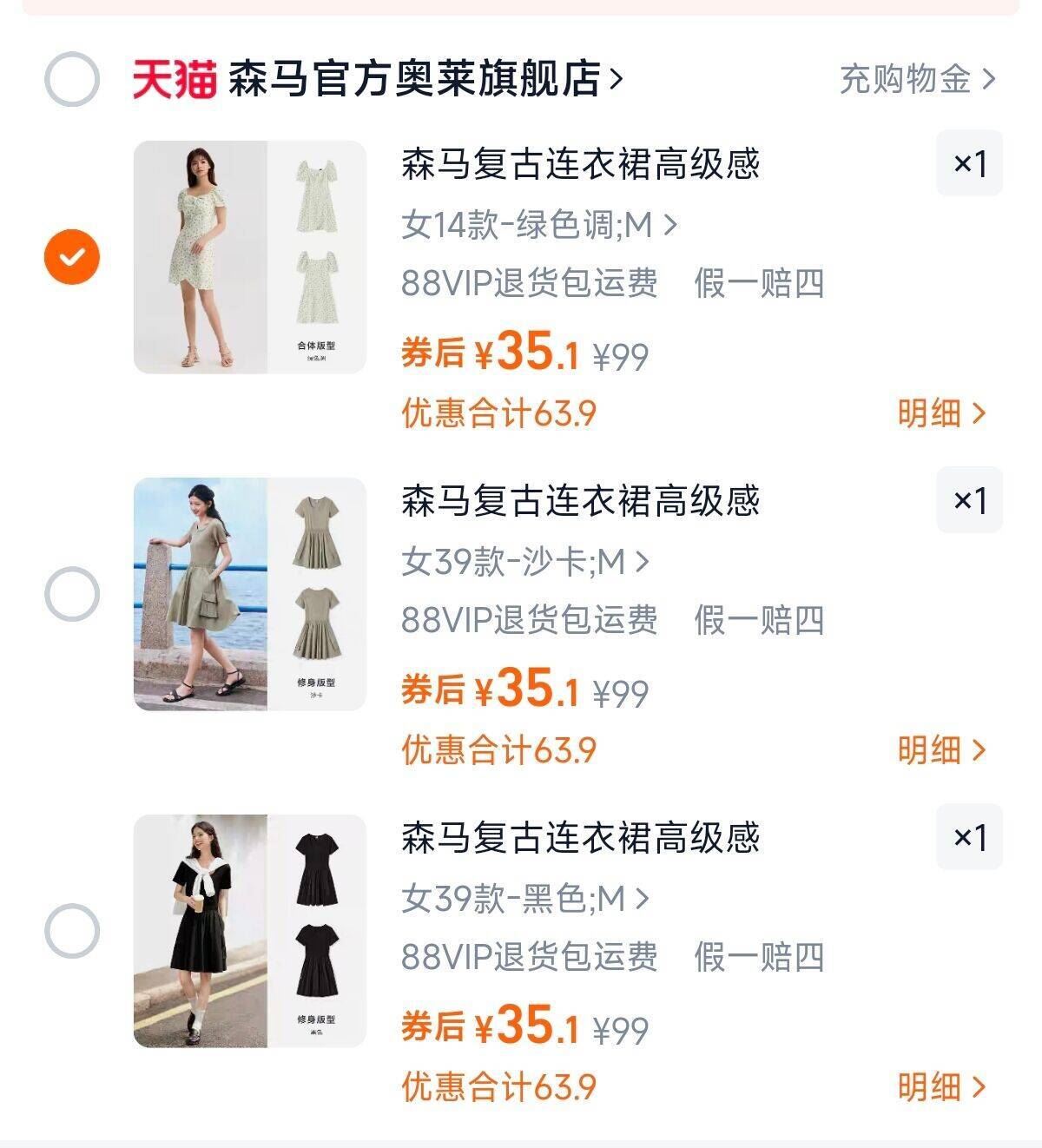Open store page 森马官方奥莱旗舰店

(417, 77)
